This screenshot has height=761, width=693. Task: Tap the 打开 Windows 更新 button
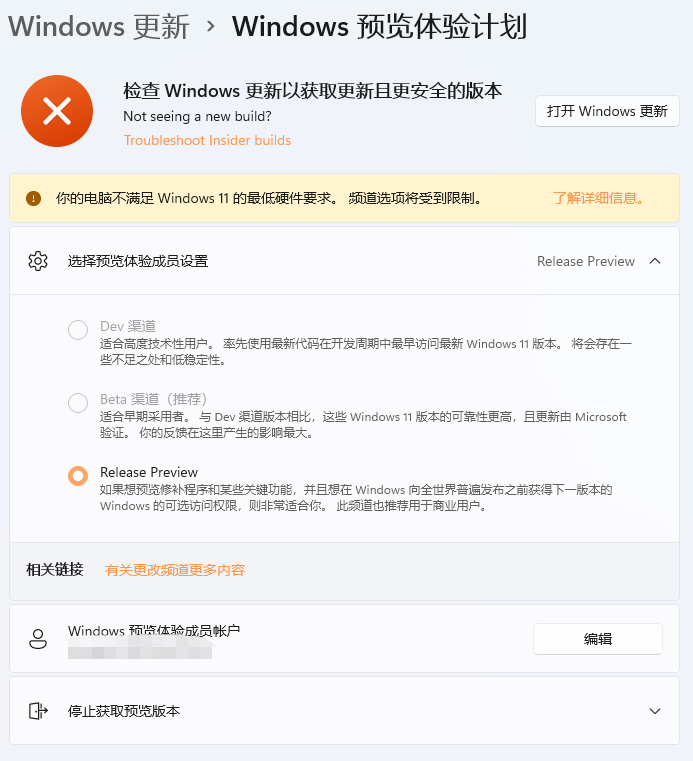(x=607, y=111)
